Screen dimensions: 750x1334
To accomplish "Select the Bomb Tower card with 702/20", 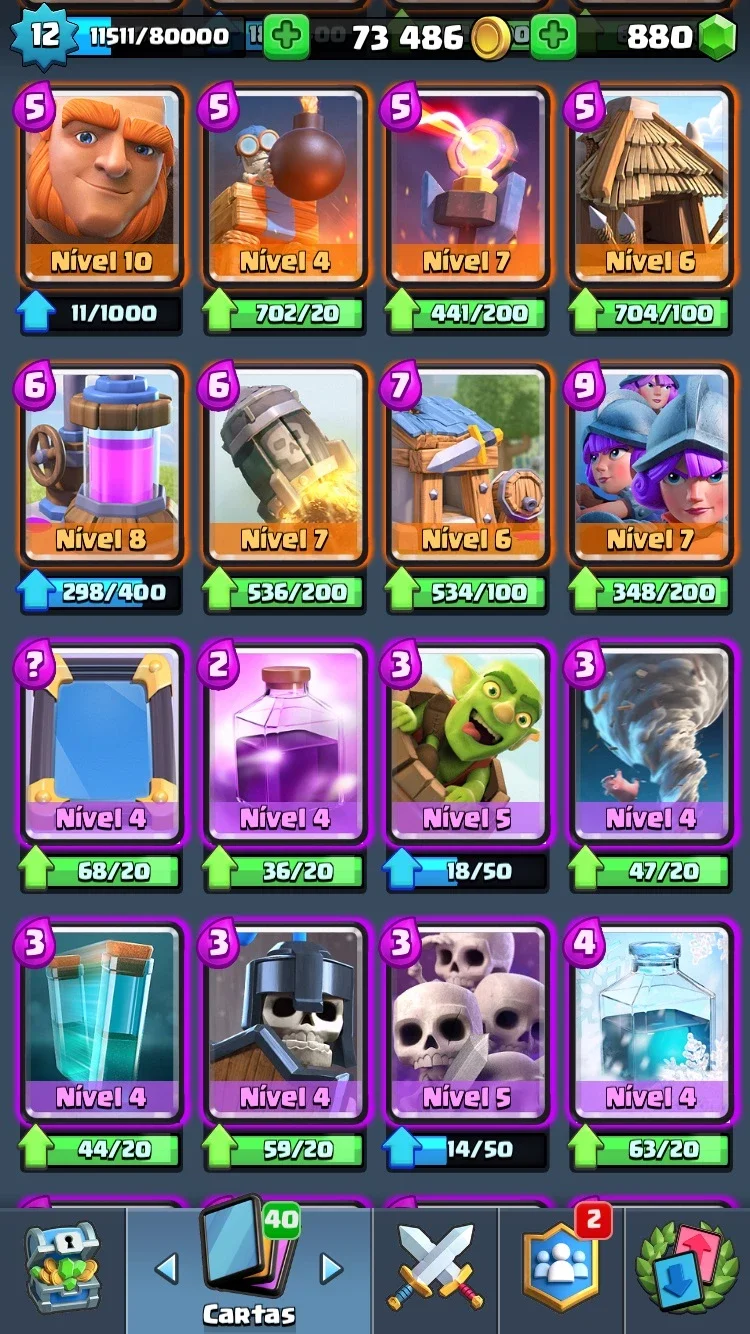I will pyautogui.click(x=286, y=186).
